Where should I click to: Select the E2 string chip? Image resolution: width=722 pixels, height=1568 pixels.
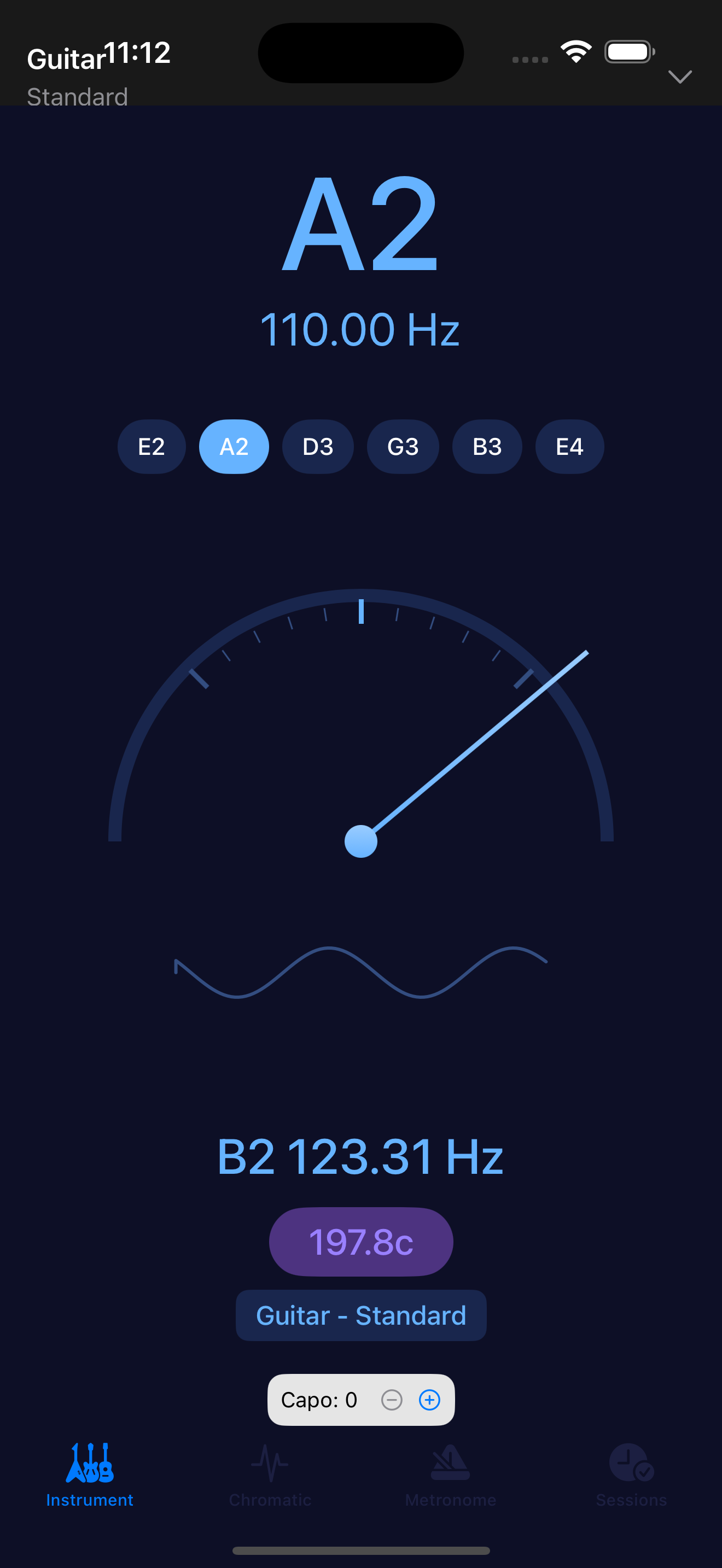(x=152, y=446)
